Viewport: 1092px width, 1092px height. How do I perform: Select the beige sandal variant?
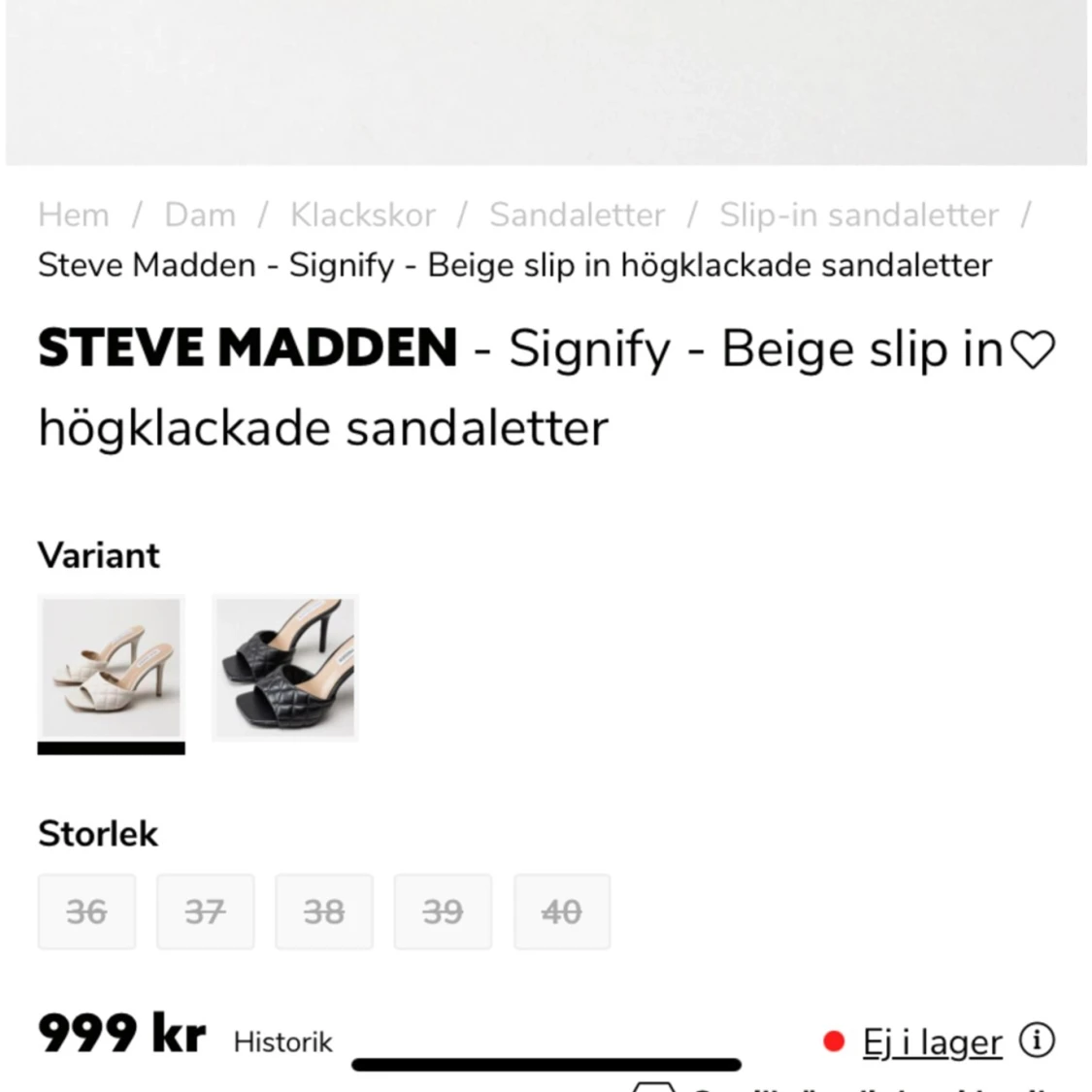tap(111, 668)
